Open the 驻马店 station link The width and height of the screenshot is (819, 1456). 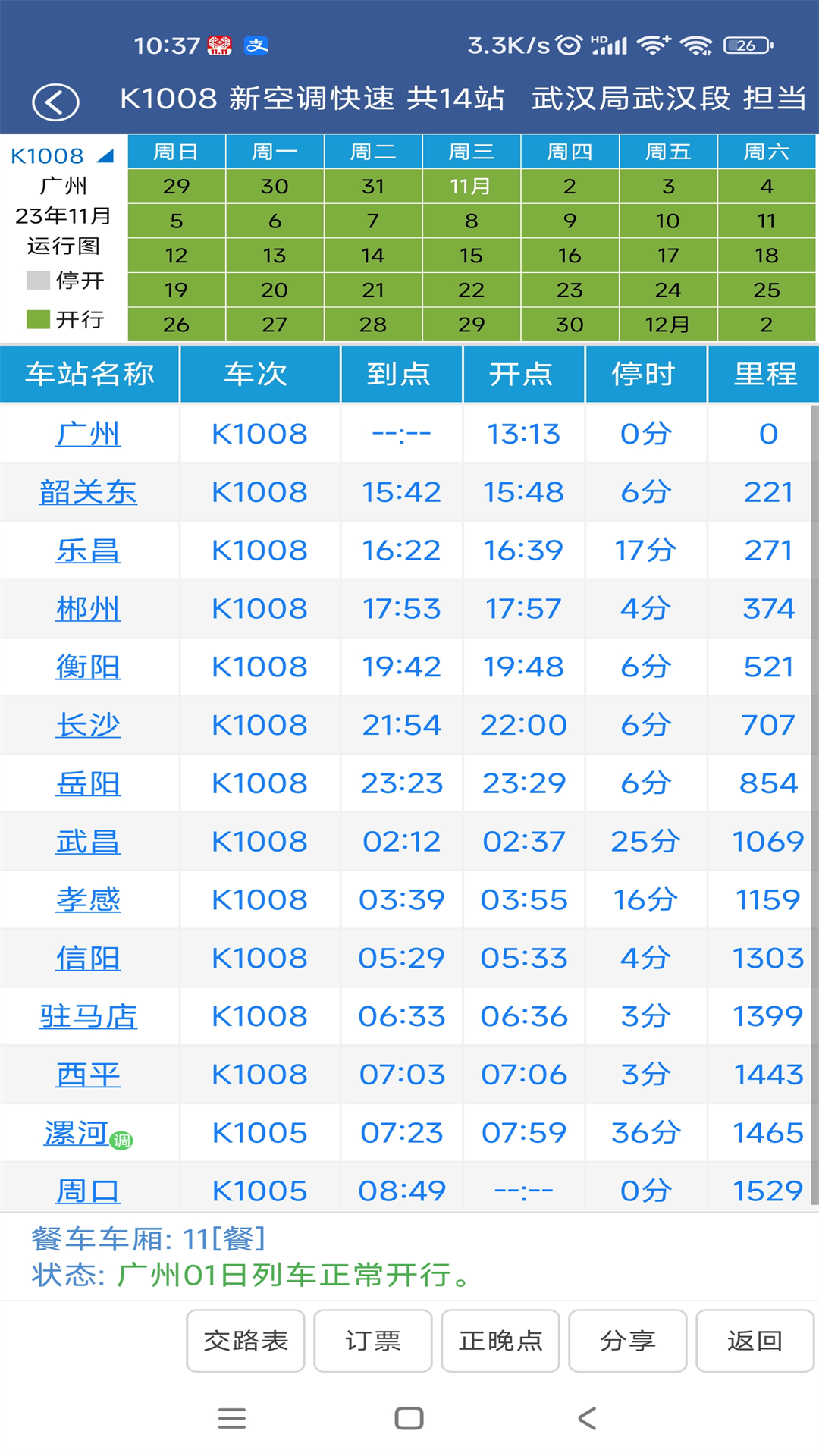coord(88,1016)
